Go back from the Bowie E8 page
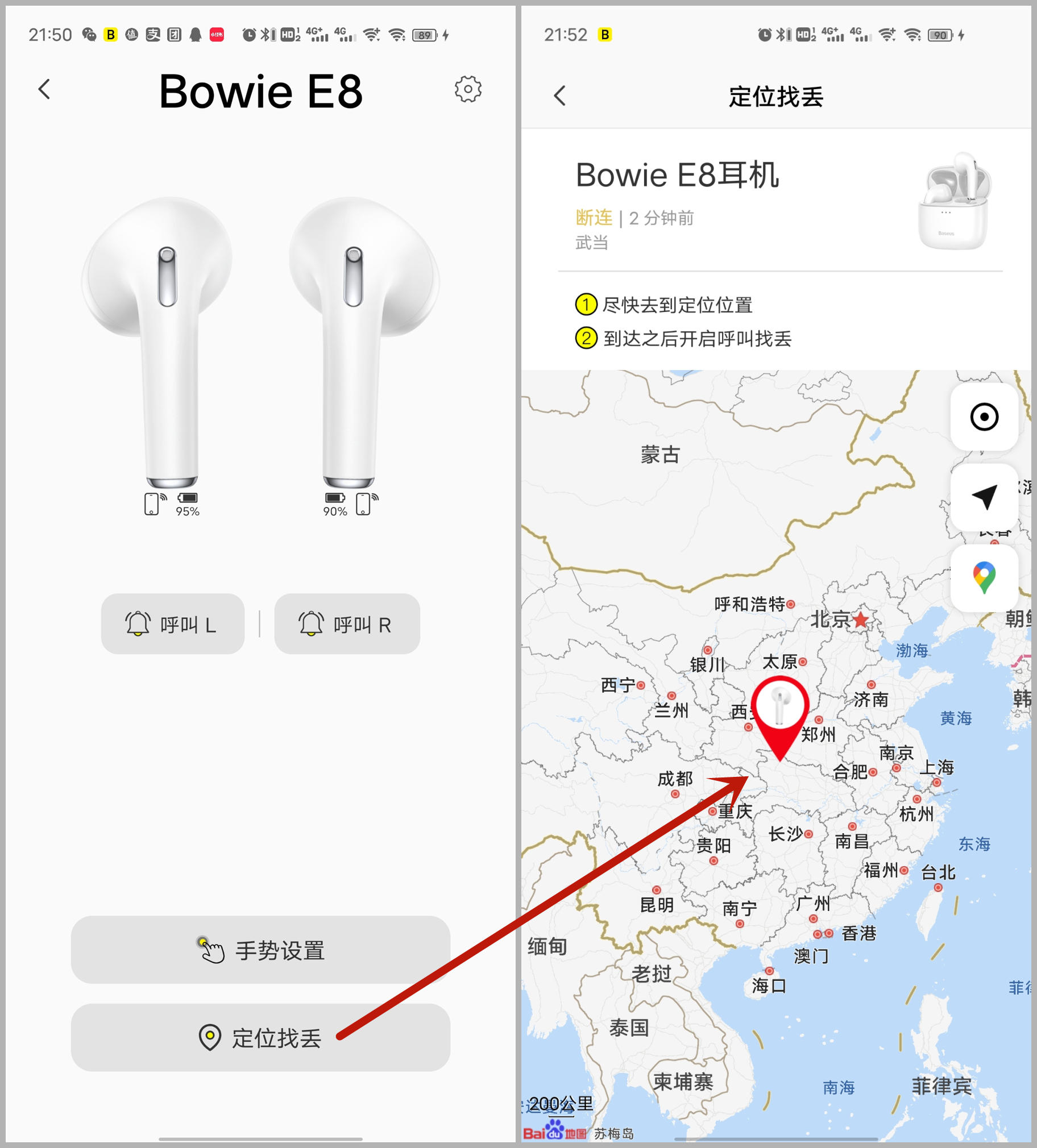 (x=44, y=89)
